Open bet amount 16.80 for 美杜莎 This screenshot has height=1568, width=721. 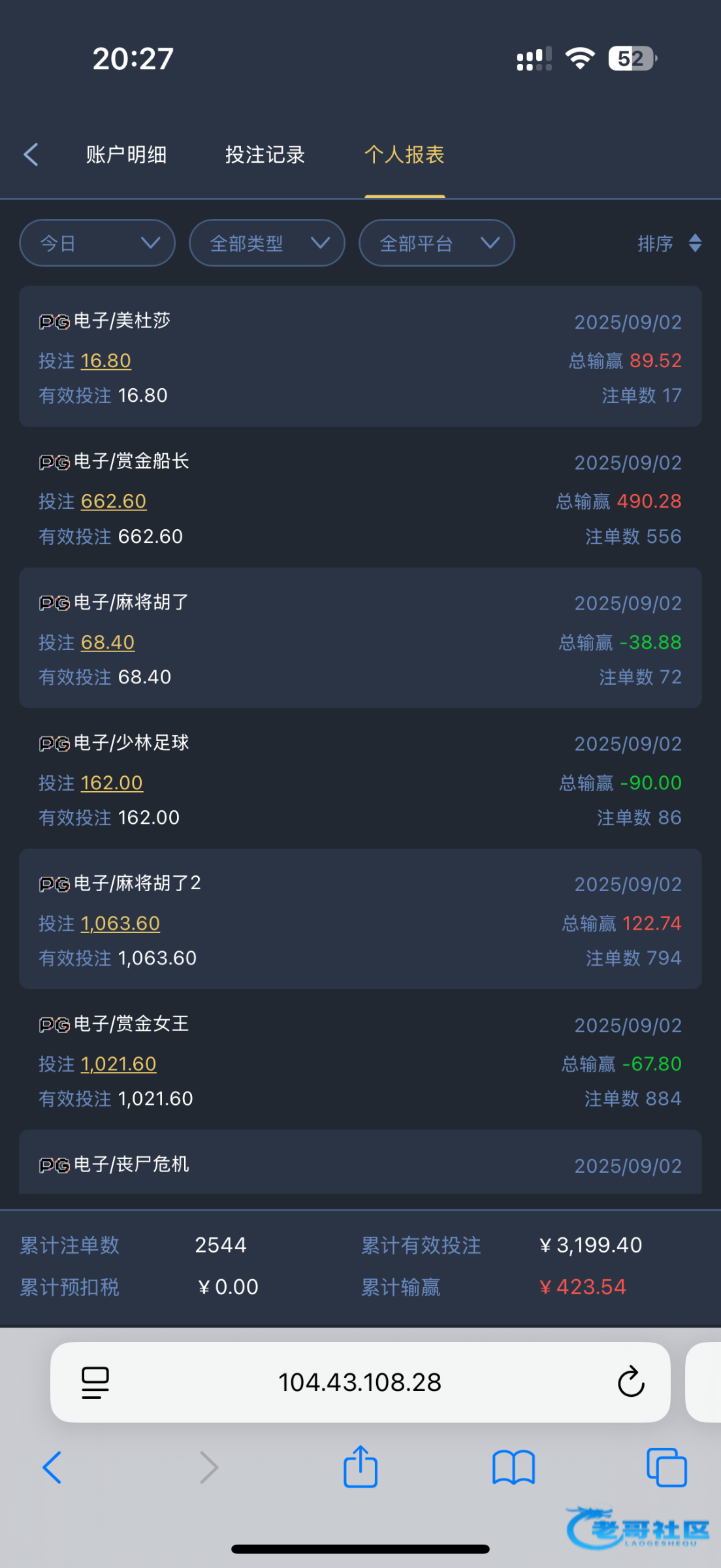coord(106,361)
